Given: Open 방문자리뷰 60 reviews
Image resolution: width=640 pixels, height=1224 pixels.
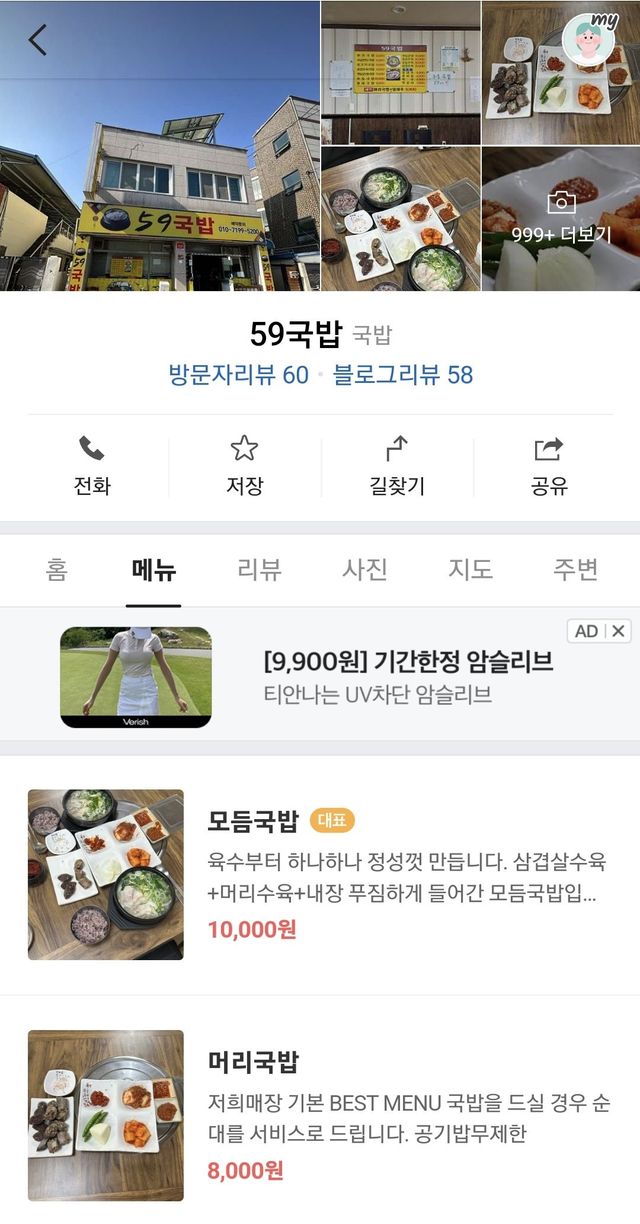Looking at the screenshot, I should tap(238, 375).
